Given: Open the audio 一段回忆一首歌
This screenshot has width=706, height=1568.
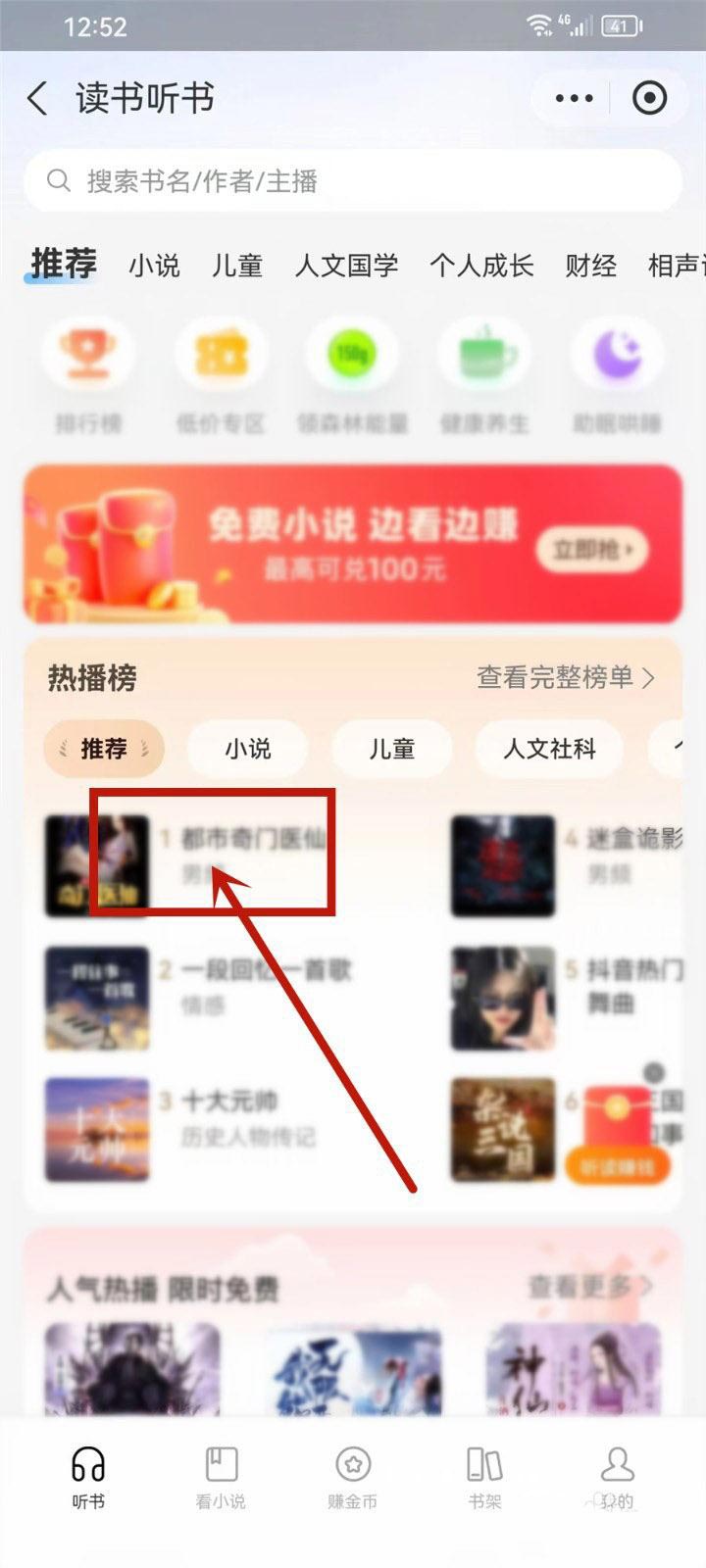Looking at the screenshot, I should pos(265,971).
